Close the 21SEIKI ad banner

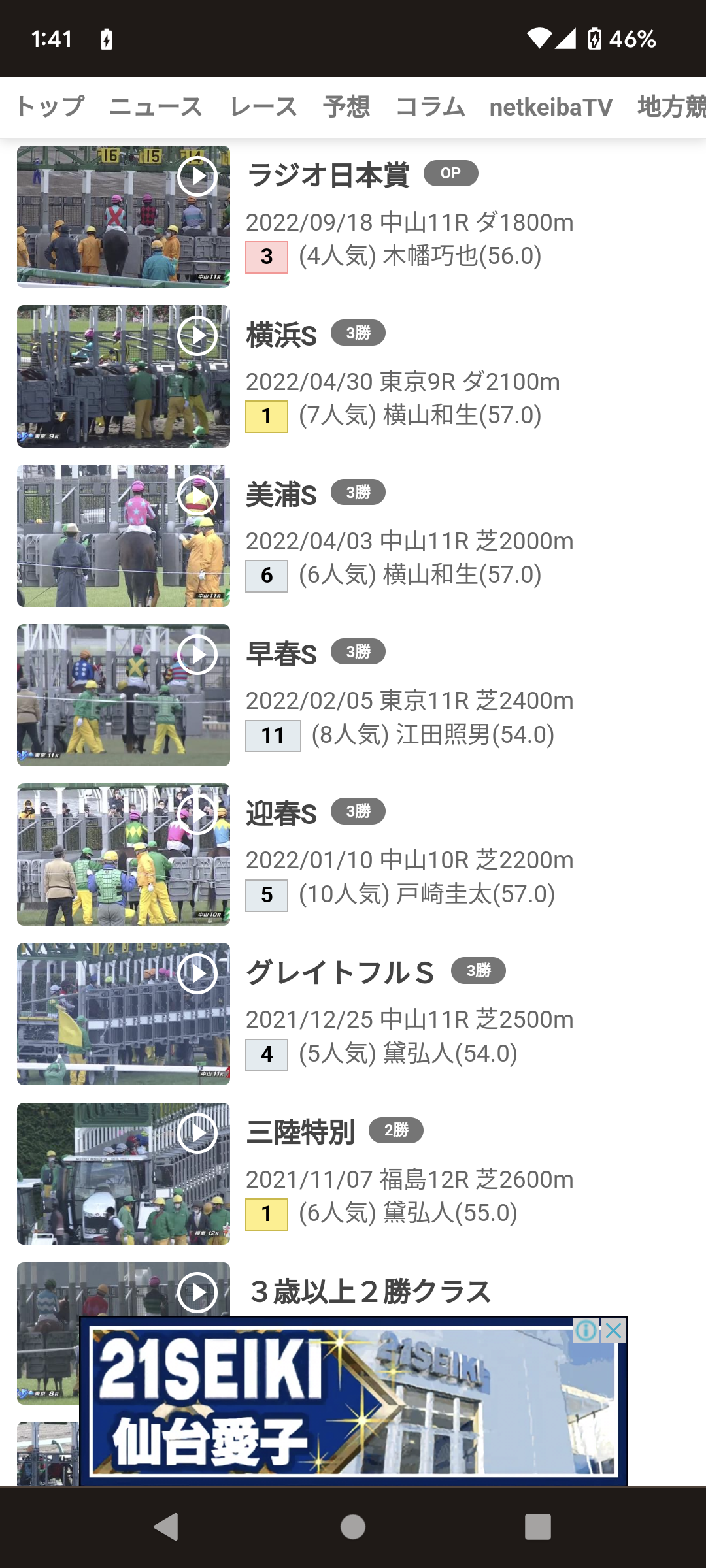coord(614,1330)
